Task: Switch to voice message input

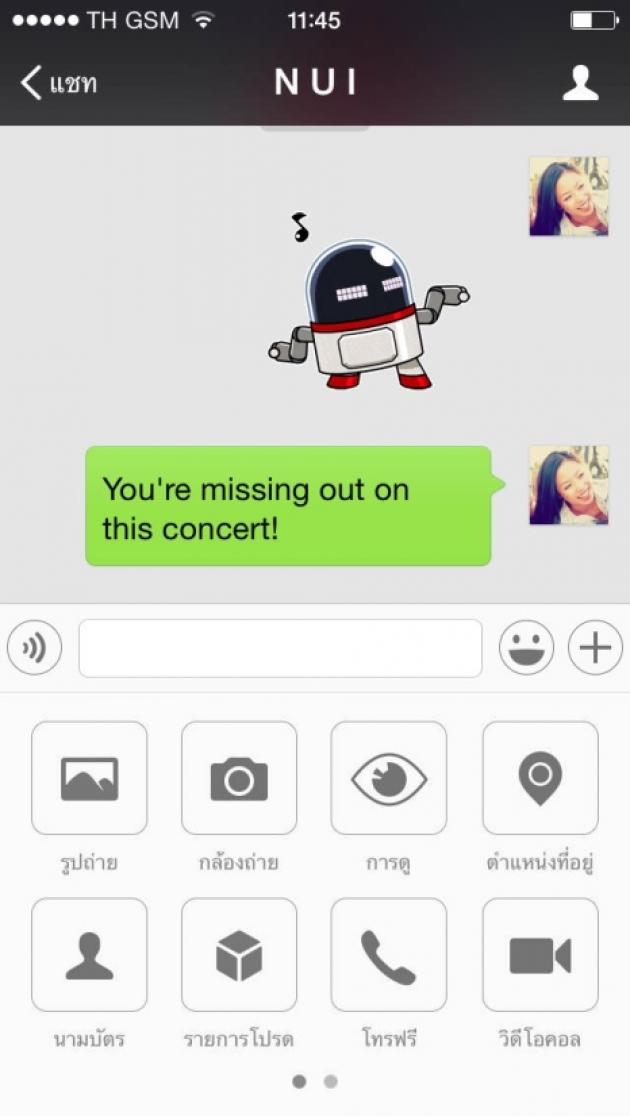Action: tap(34, 648)
